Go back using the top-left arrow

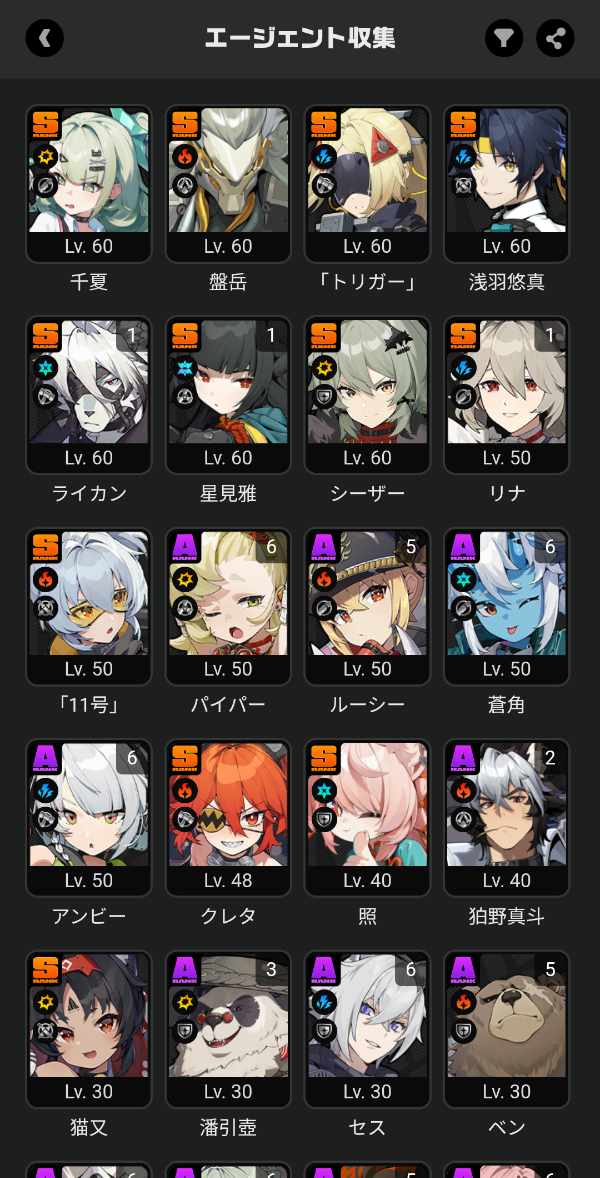(44, 38)
